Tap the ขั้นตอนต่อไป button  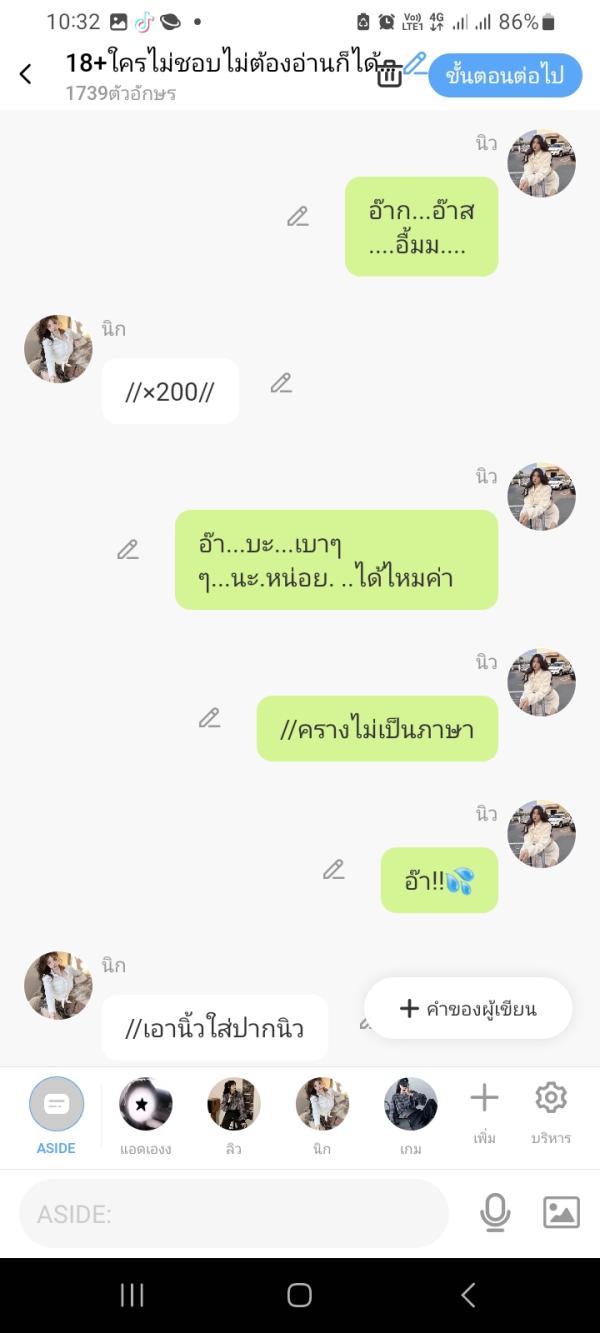coord(505,75)
